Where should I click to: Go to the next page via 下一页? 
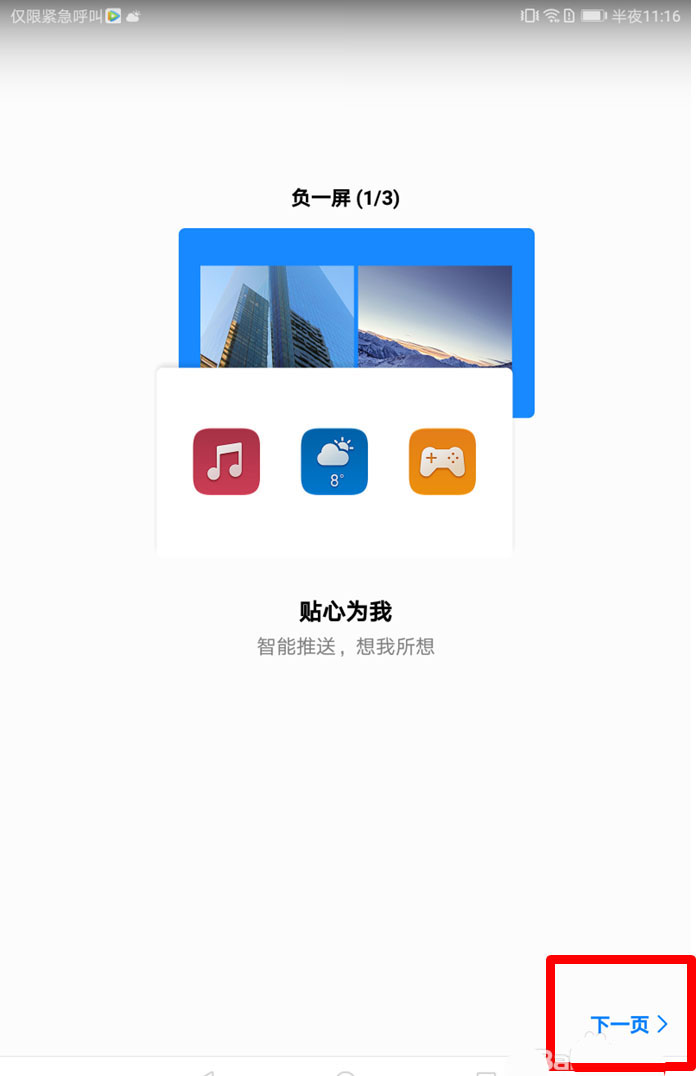(628, 1024)
